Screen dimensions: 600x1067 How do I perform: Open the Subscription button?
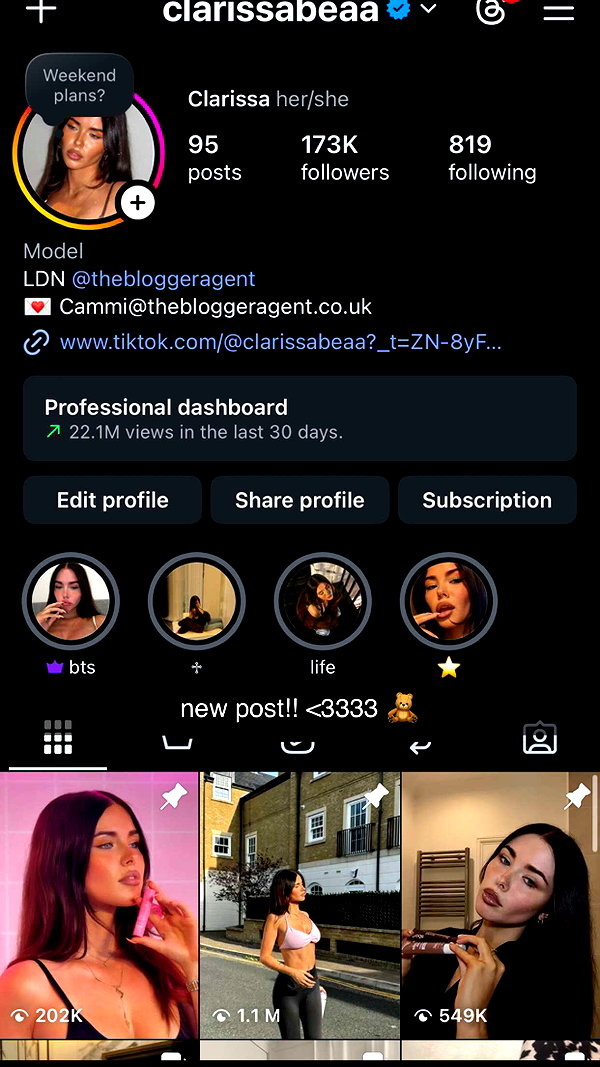tap(487, 500)
